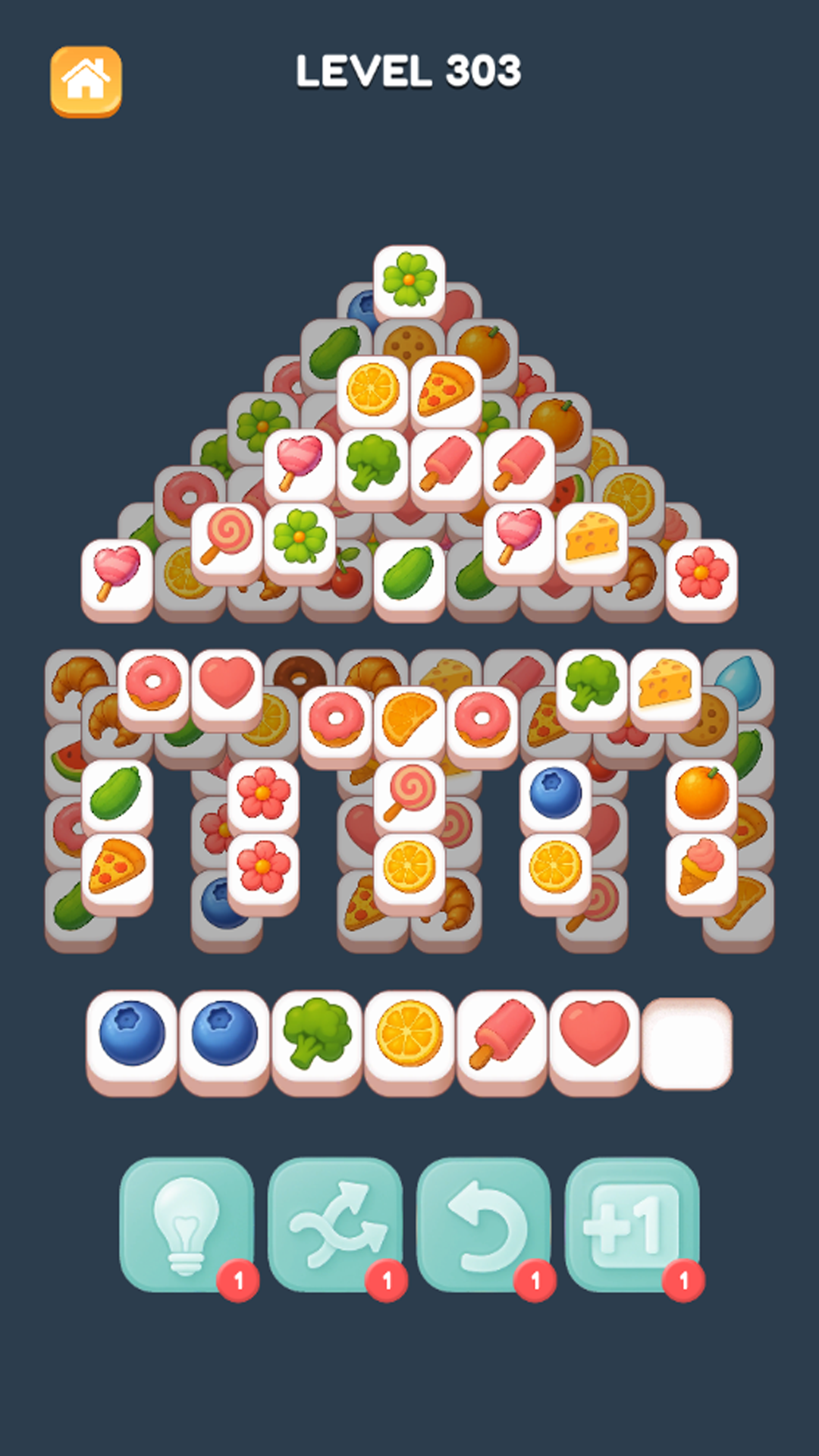Screen dimensions: 819x1456
Task: Add an extra slot with +1
Action: tap(632, 1224)
